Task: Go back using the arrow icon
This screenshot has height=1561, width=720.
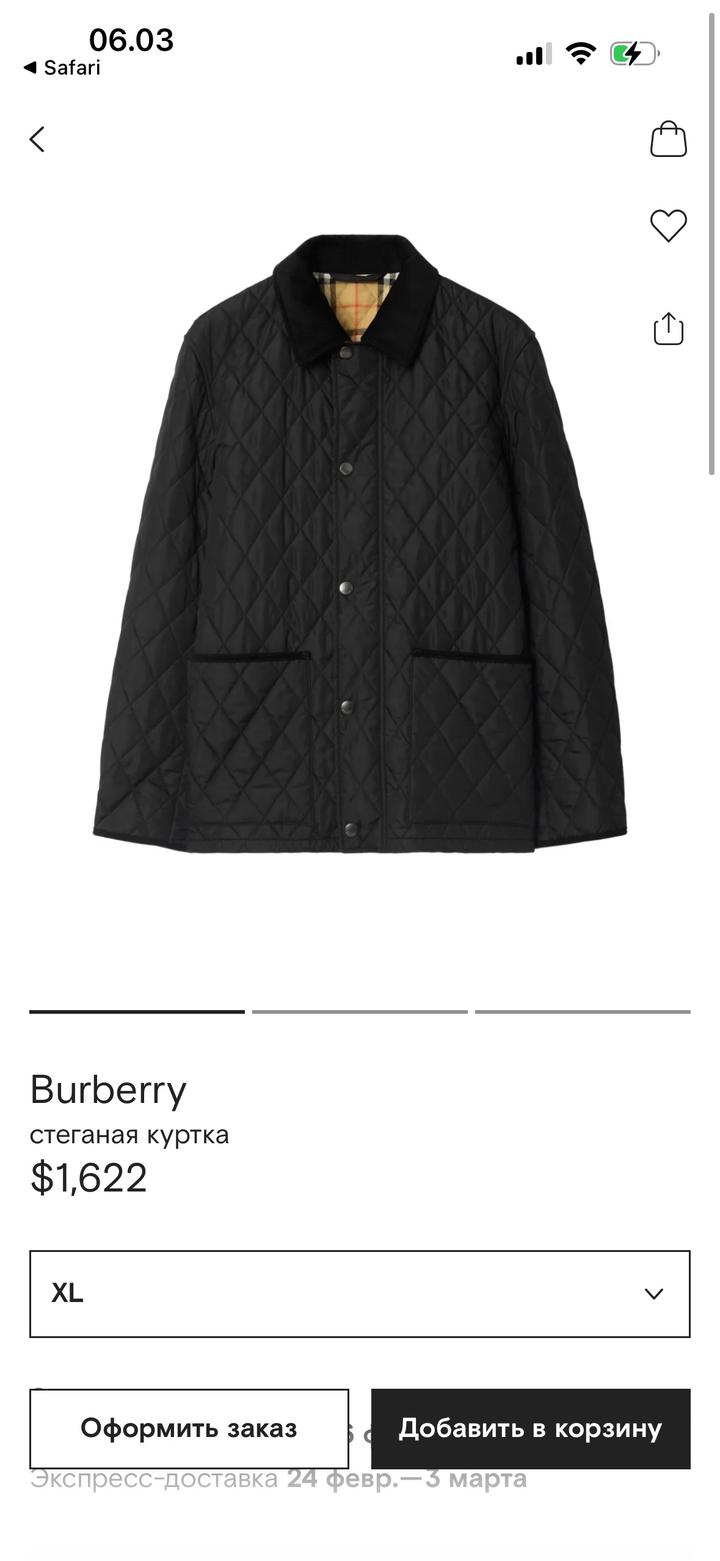Action: pos(38,139)
